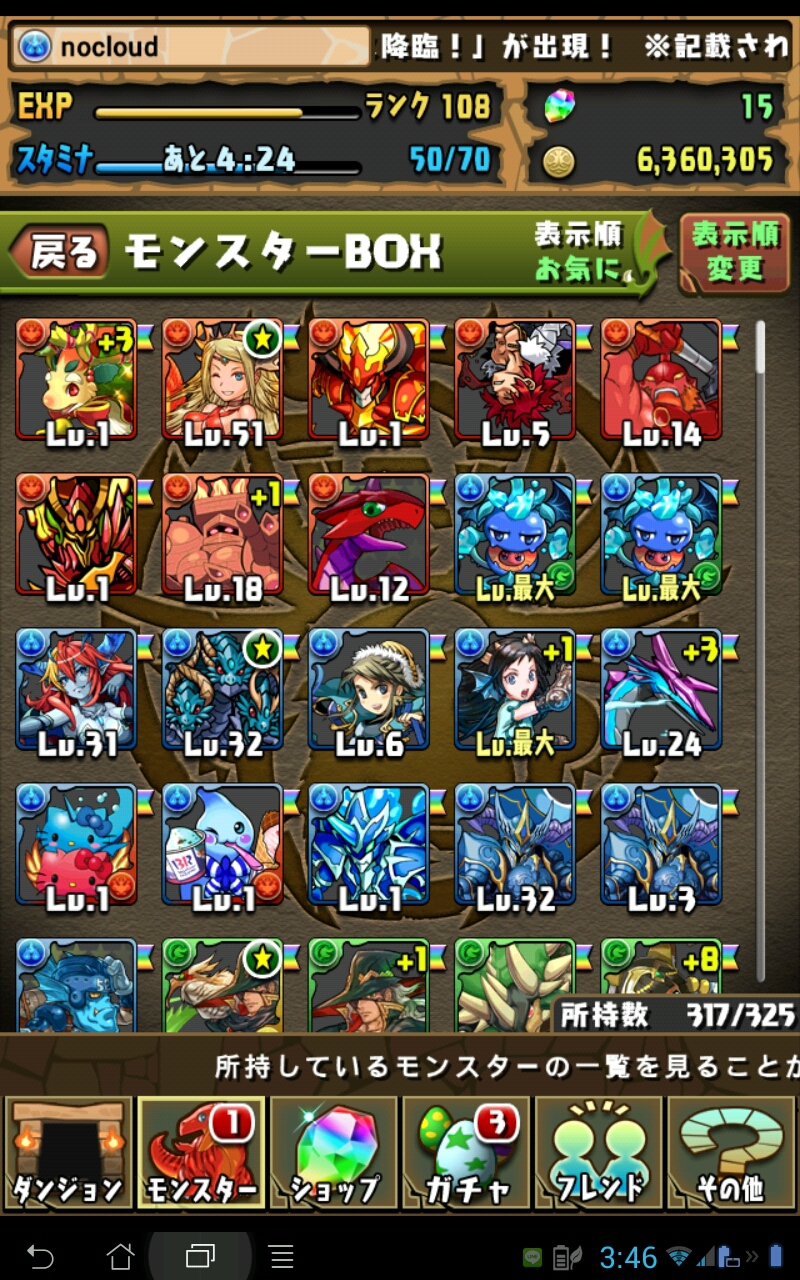This screenshot has height=1280, width=800.
Task: Select the Lv.51 blonde fire monster
Action: click(222, 381)
